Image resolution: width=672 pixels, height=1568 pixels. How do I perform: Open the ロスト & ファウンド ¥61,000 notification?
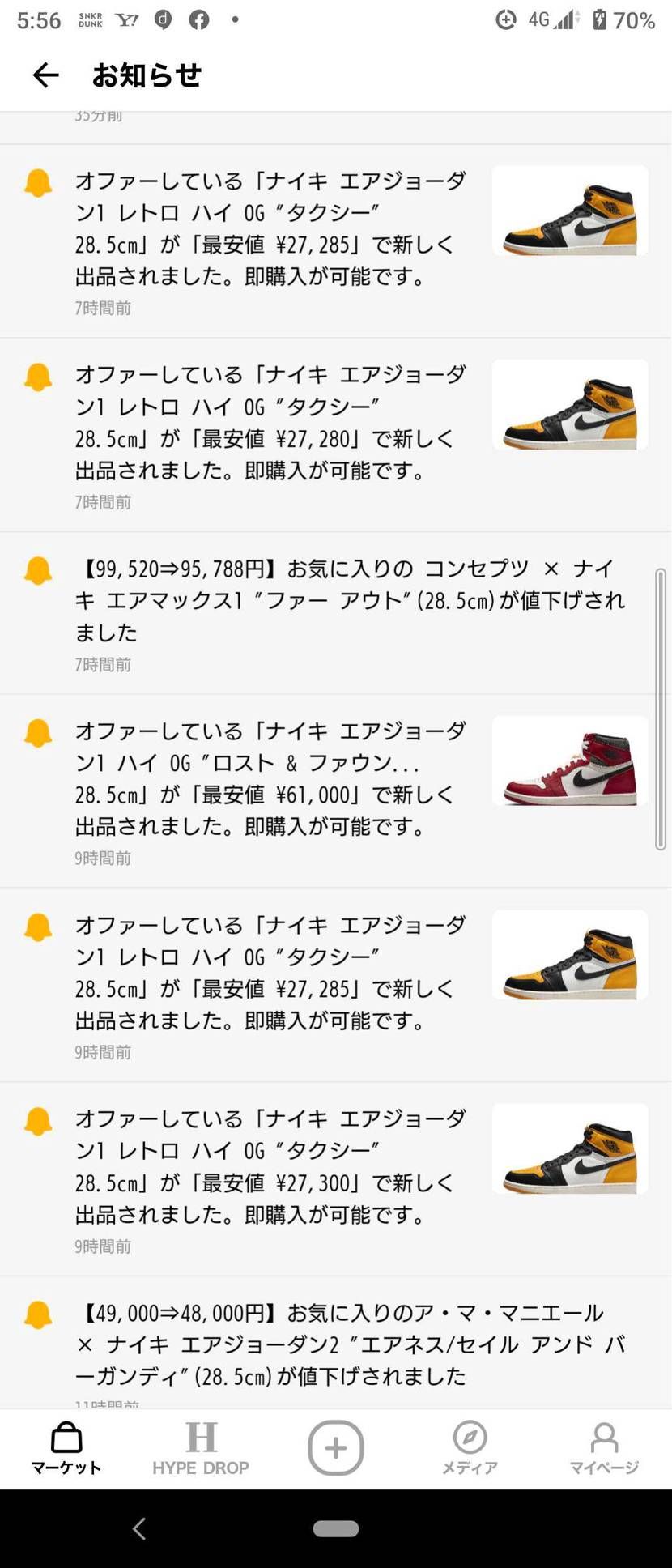click(x=267, y=778)
